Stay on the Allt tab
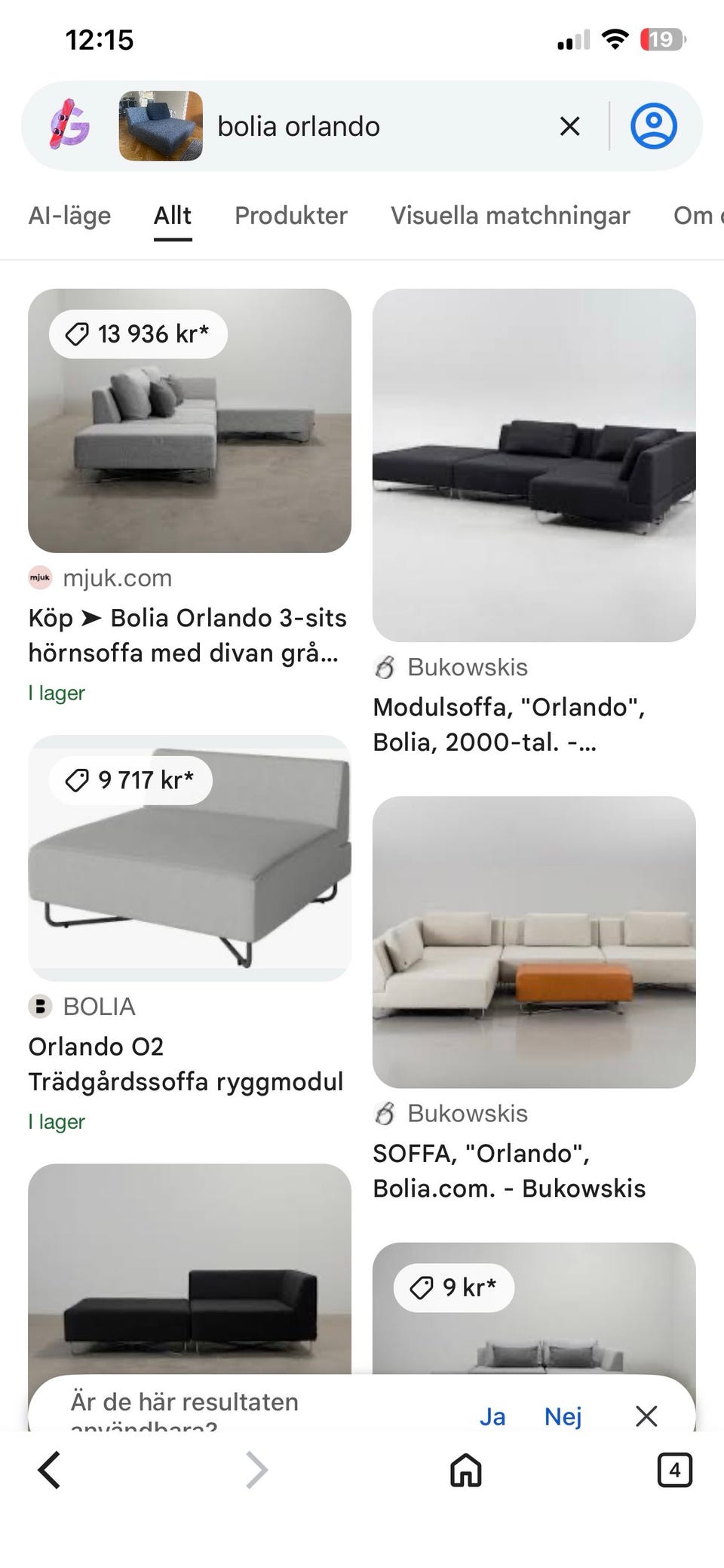This screenshot has width=724, height=1568. tap(172, 216)
